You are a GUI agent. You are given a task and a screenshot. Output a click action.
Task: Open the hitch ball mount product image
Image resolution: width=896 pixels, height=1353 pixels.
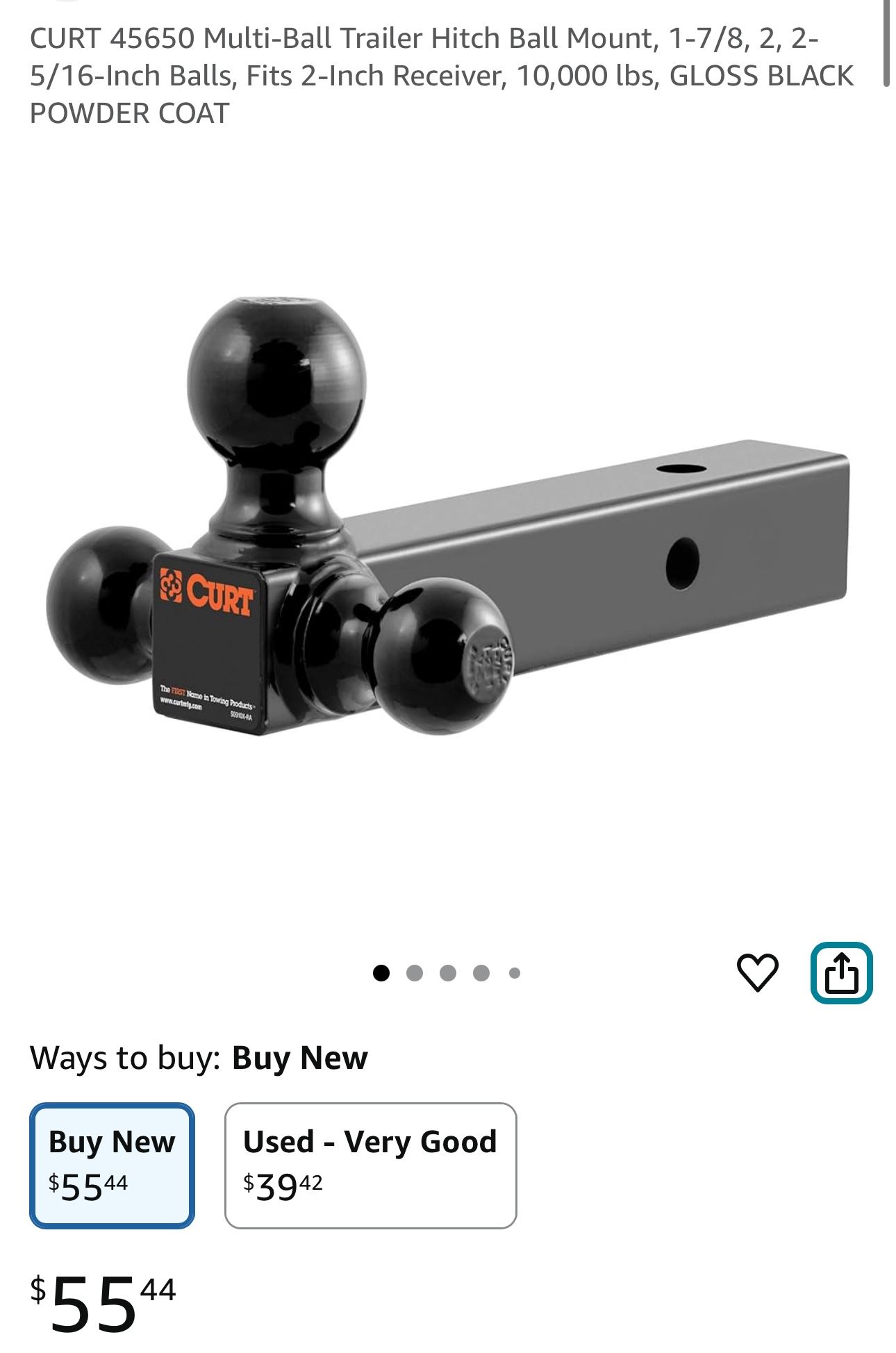pyautogui.click(x=447, y=517)
